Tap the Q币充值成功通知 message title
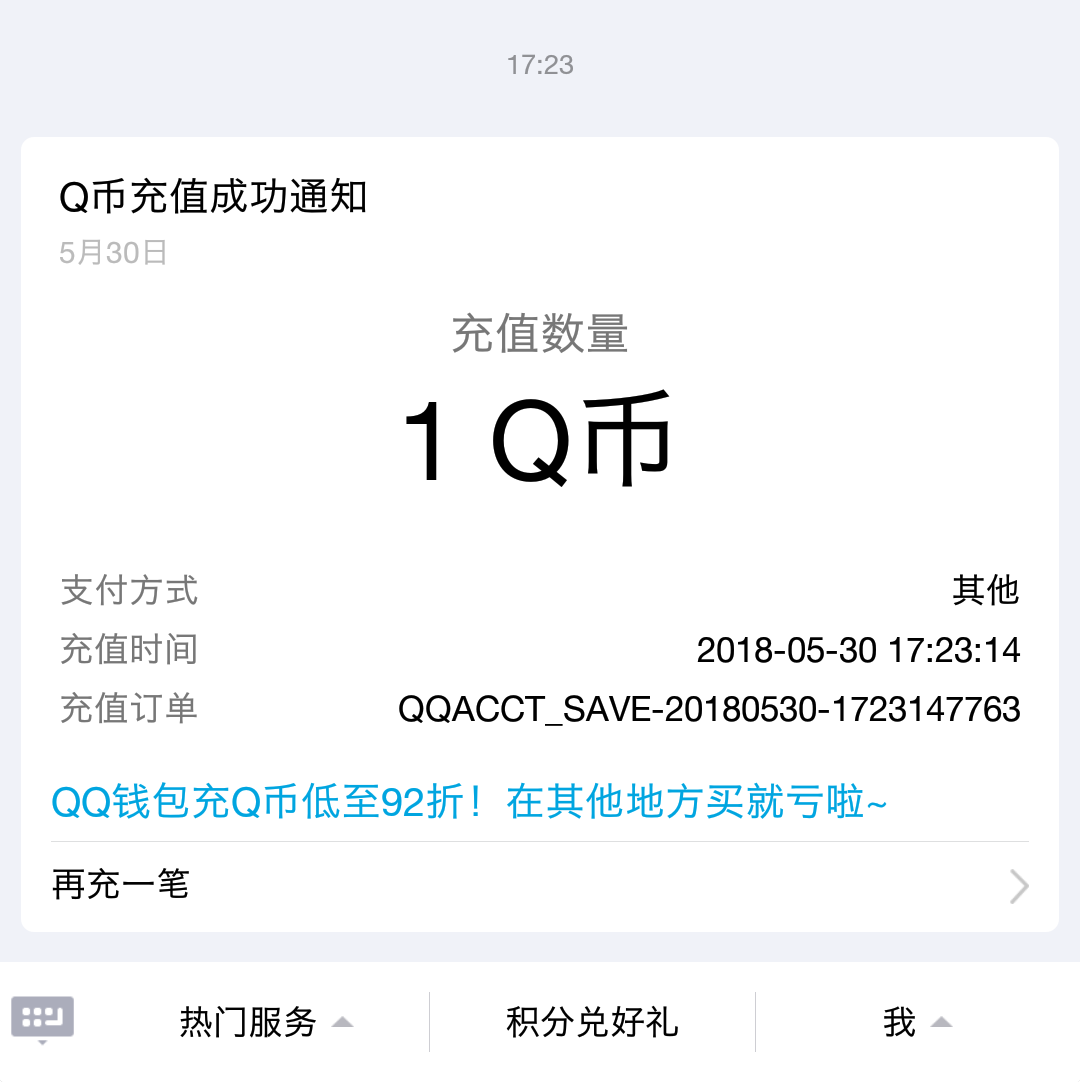The height and width of the screenshot is (1082, 1080). coord(215,197)
